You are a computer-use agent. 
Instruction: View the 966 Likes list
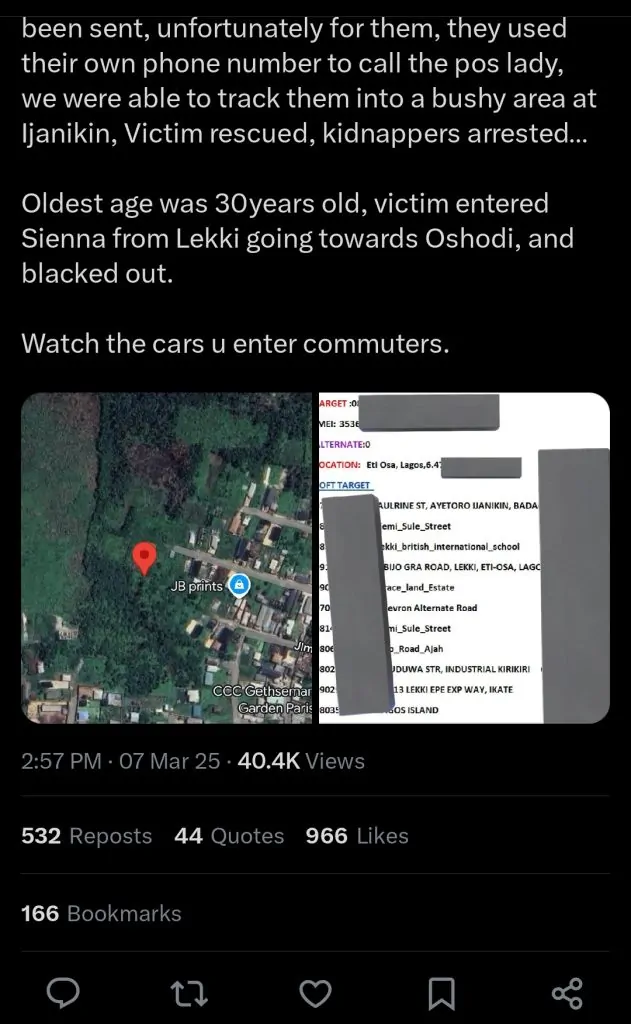(x=357, y=836)
